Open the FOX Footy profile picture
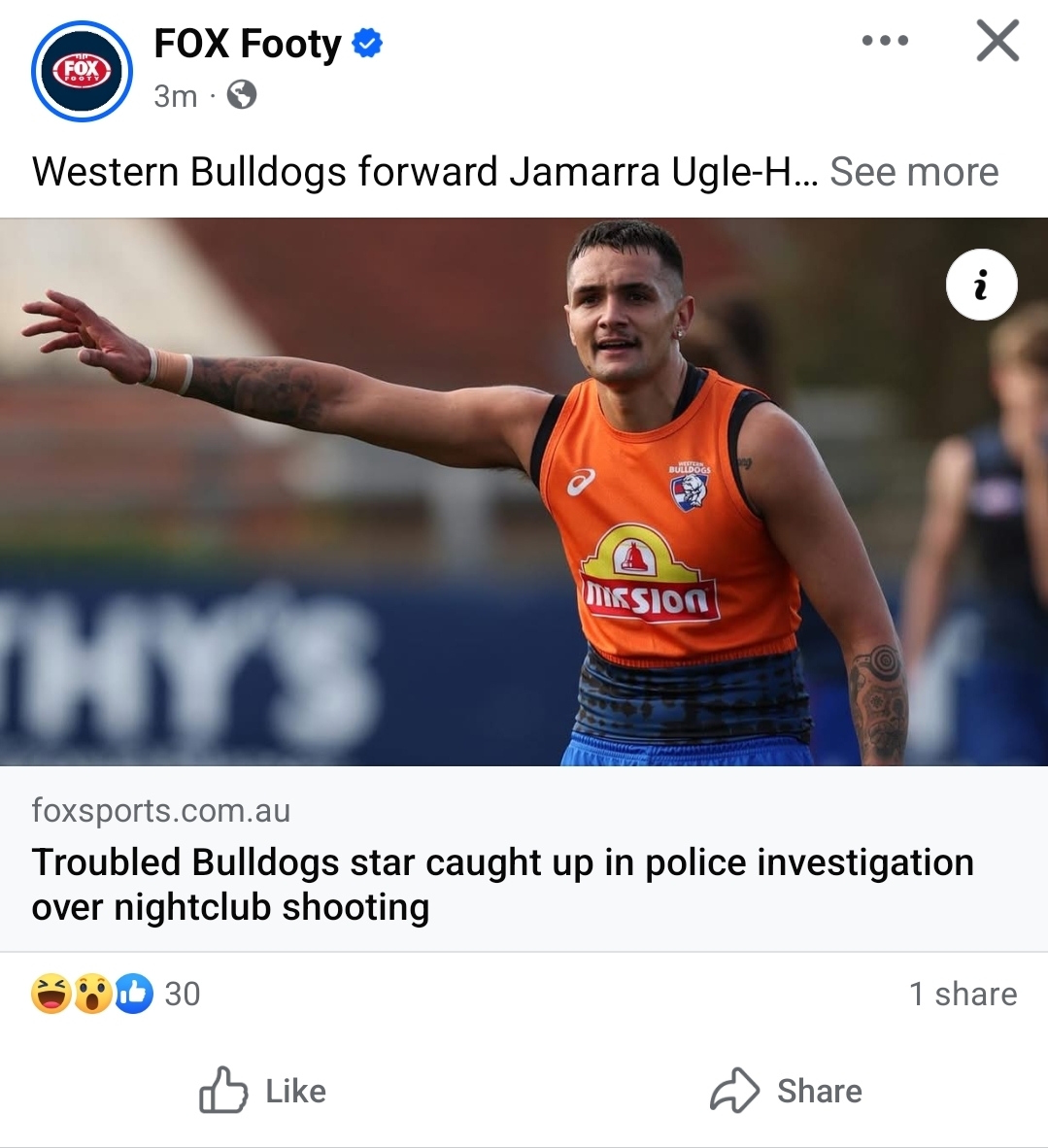The image size is (1048, 1148). point(82,71)
